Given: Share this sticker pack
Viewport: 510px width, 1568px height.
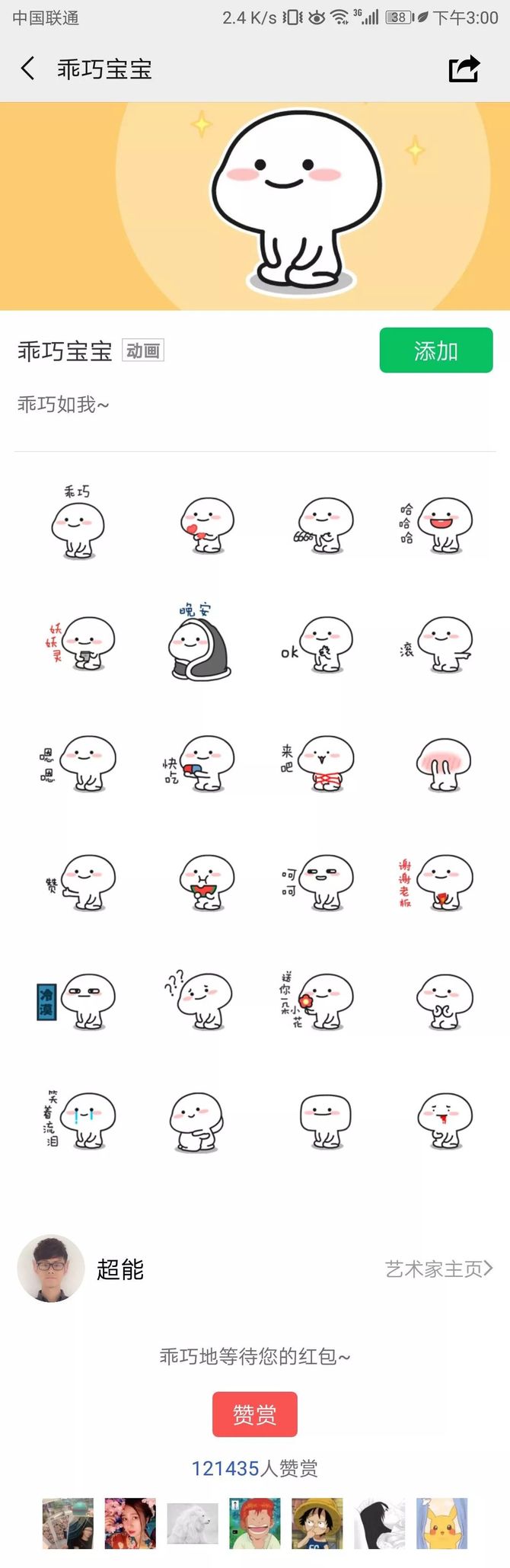Looking at the screenshot, I should point(464,69).
